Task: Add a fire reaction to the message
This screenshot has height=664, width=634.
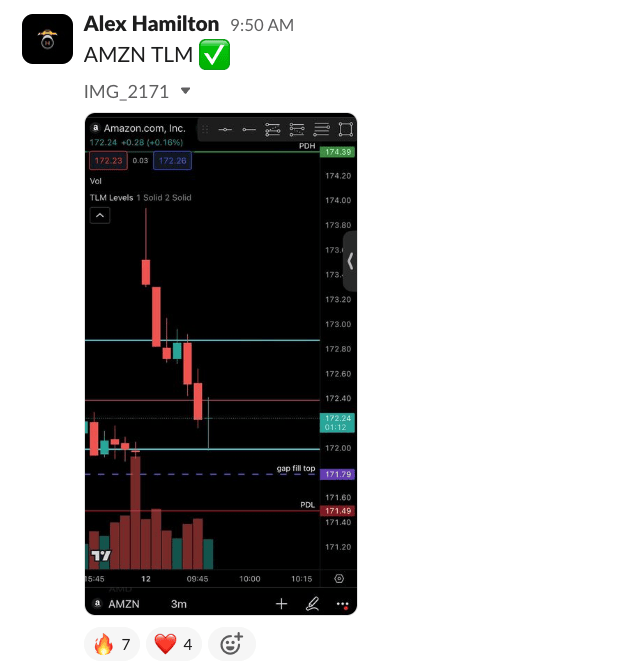Action: [112, 644]
